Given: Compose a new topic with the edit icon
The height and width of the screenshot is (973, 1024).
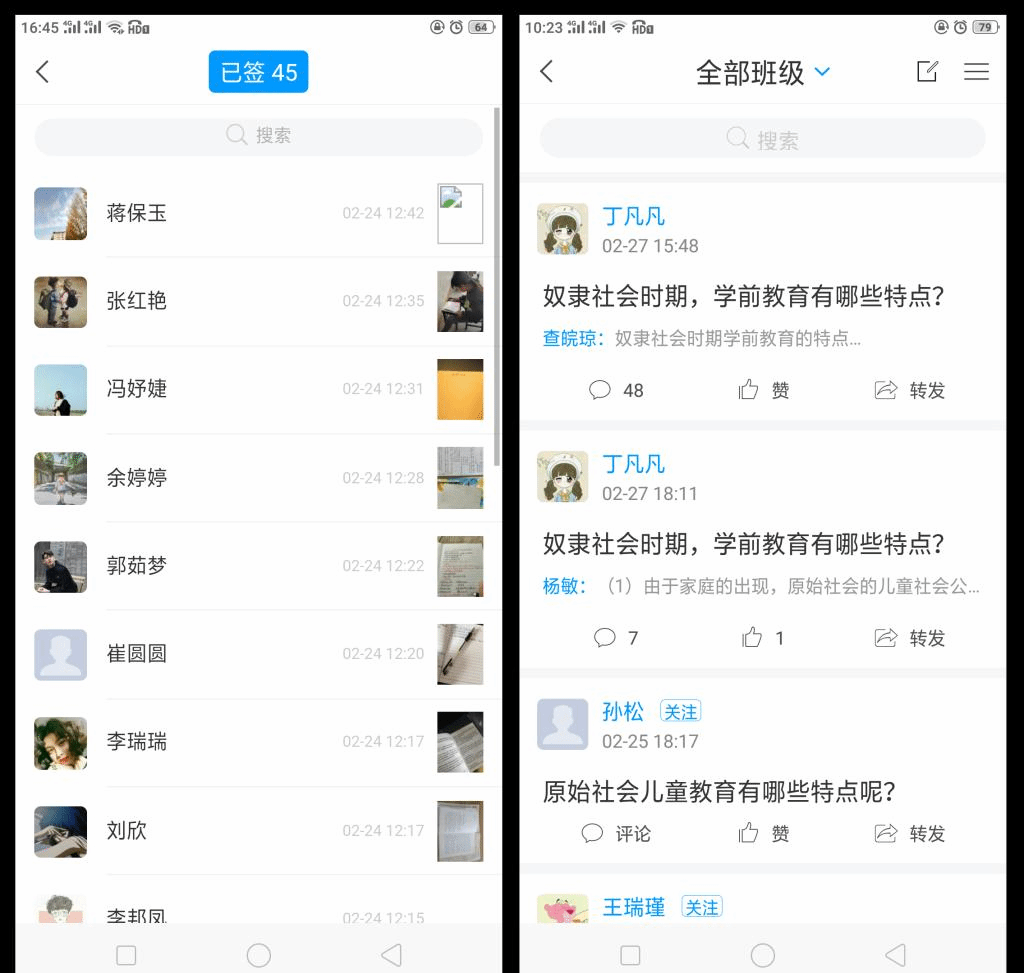Looking at the screenshot, I should (927, 72).
